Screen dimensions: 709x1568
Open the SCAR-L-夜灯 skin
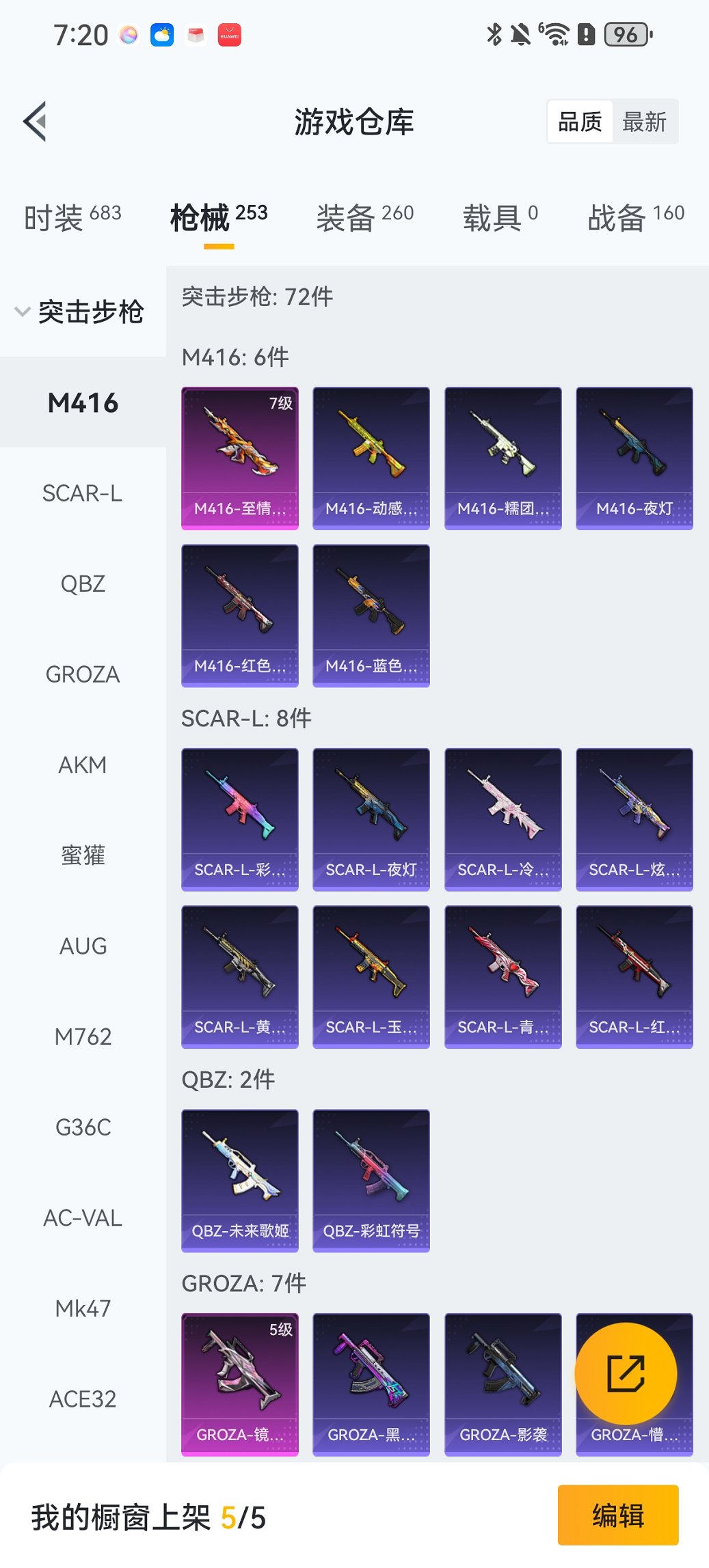[x=371, y=819]
